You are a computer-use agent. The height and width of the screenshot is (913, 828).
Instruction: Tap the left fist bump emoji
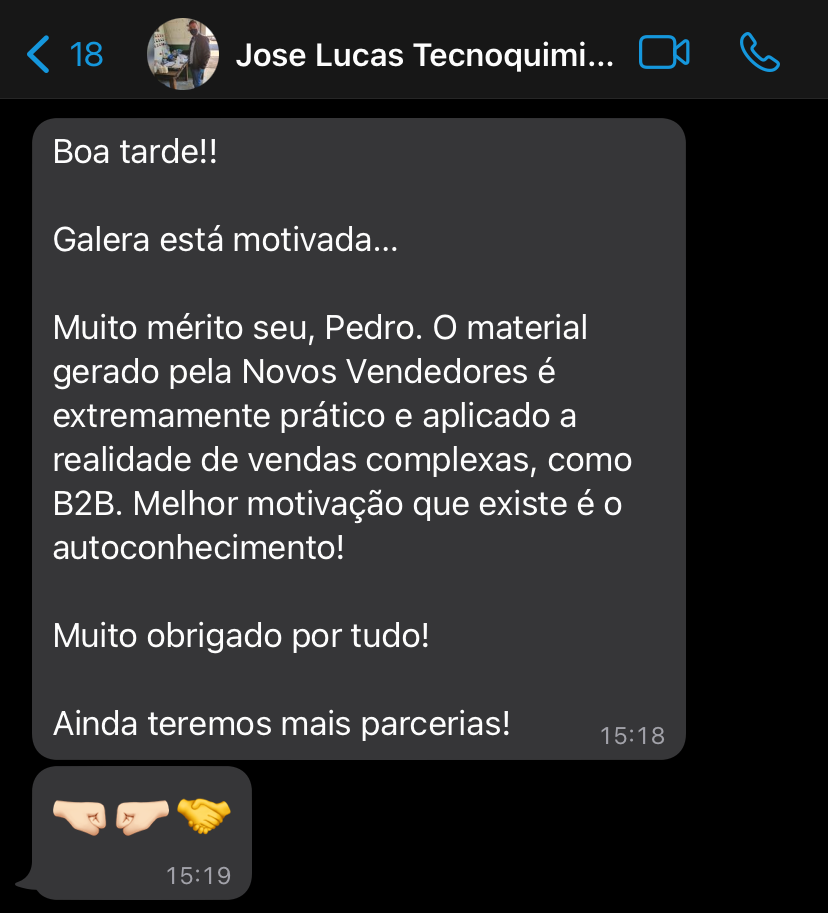(x=77, y=816)
